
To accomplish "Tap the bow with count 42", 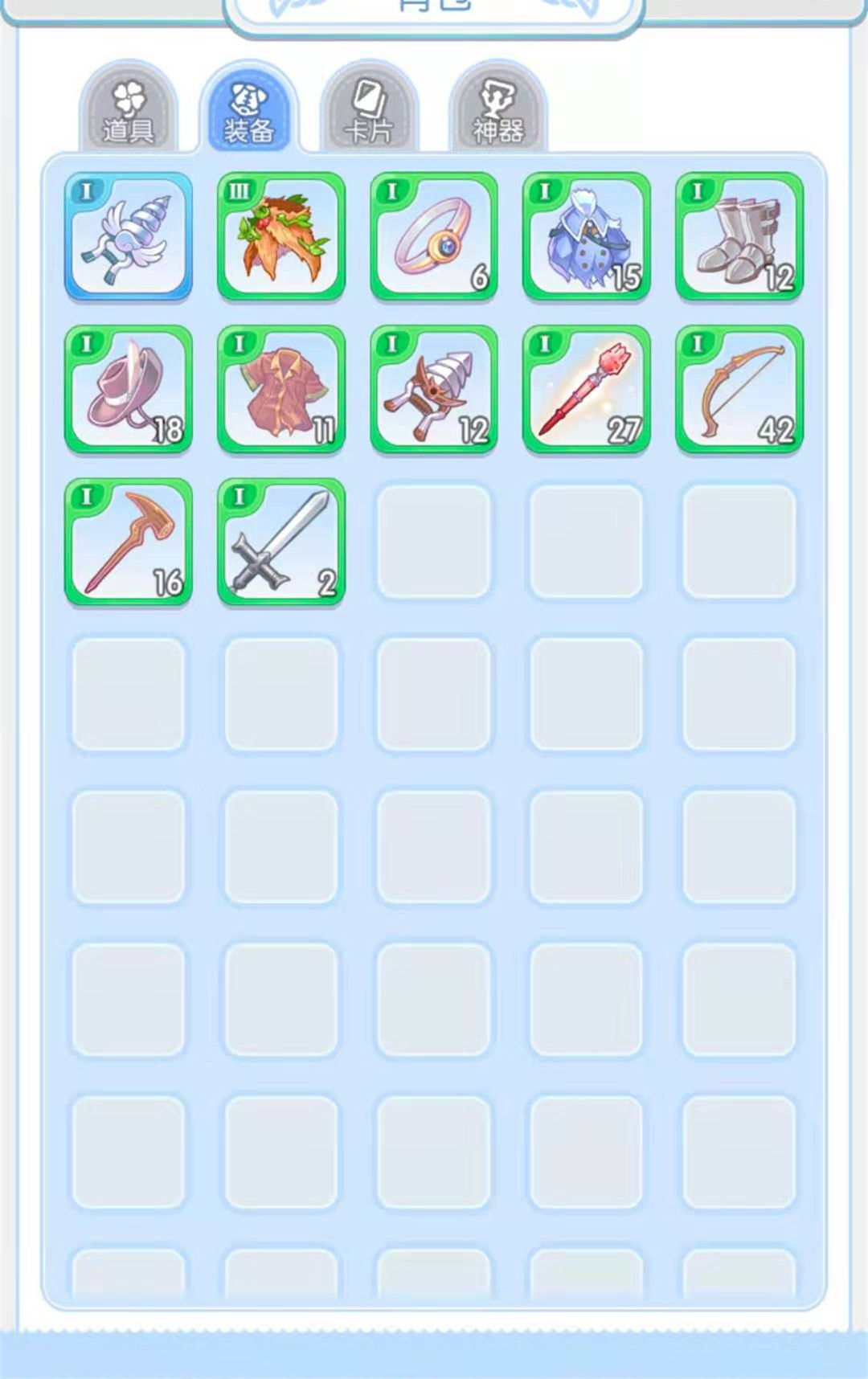I will (x=739, y=389).
